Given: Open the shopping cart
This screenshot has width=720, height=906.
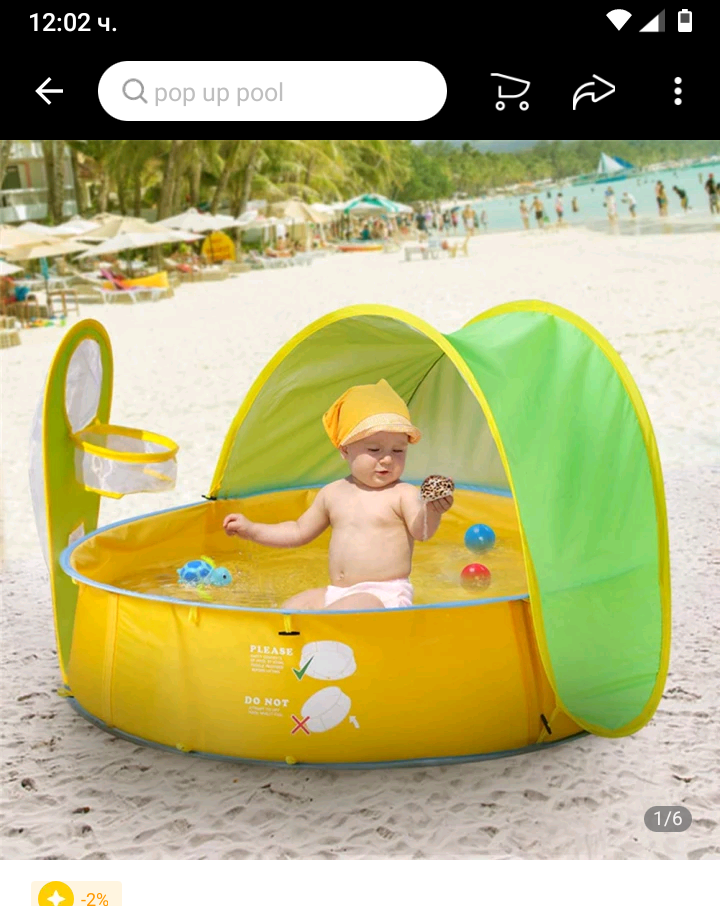Looking at the screenshot, I should point(510,91).
